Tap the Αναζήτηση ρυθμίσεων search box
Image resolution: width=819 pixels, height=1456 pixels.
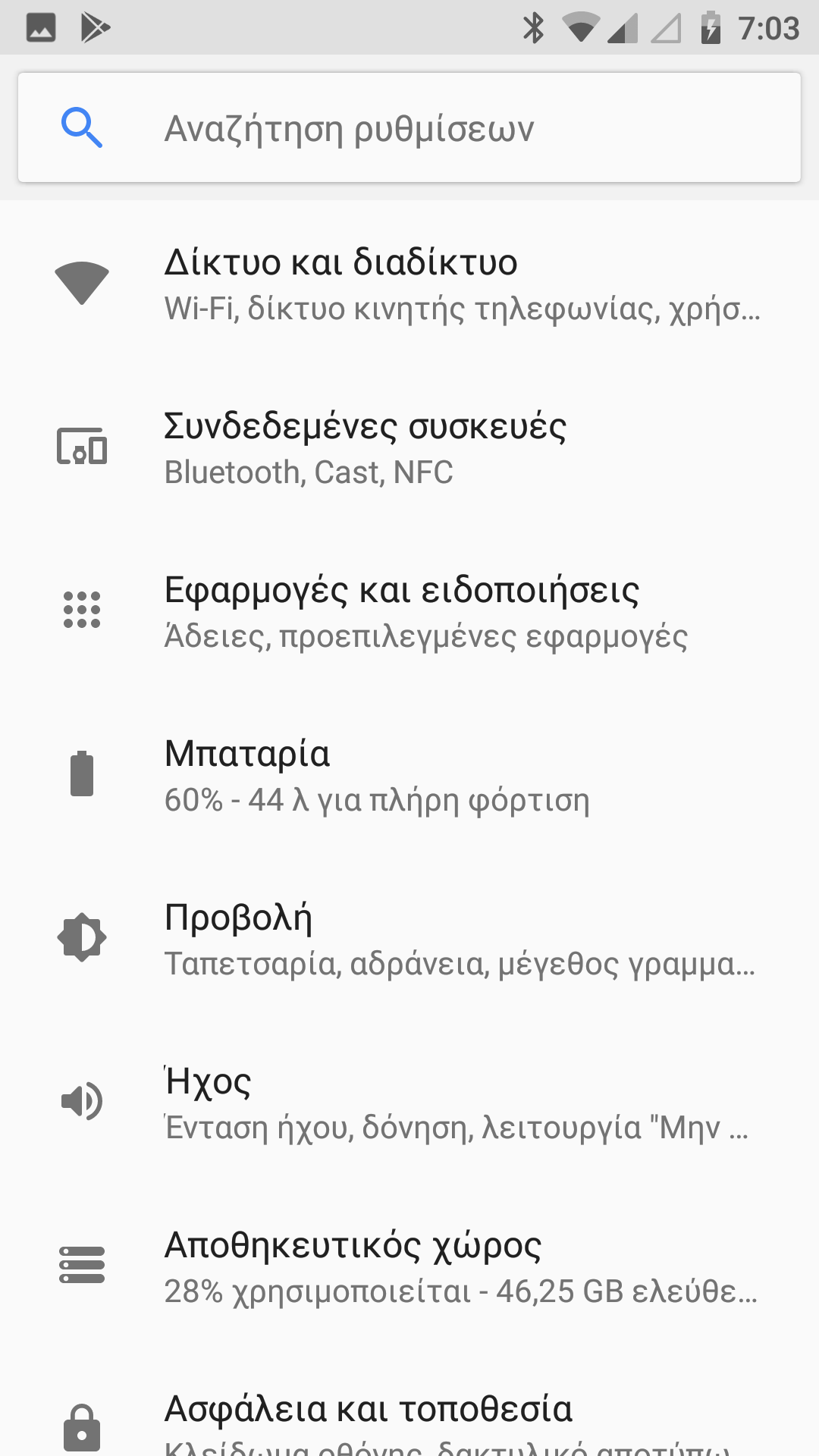(409, 127)
